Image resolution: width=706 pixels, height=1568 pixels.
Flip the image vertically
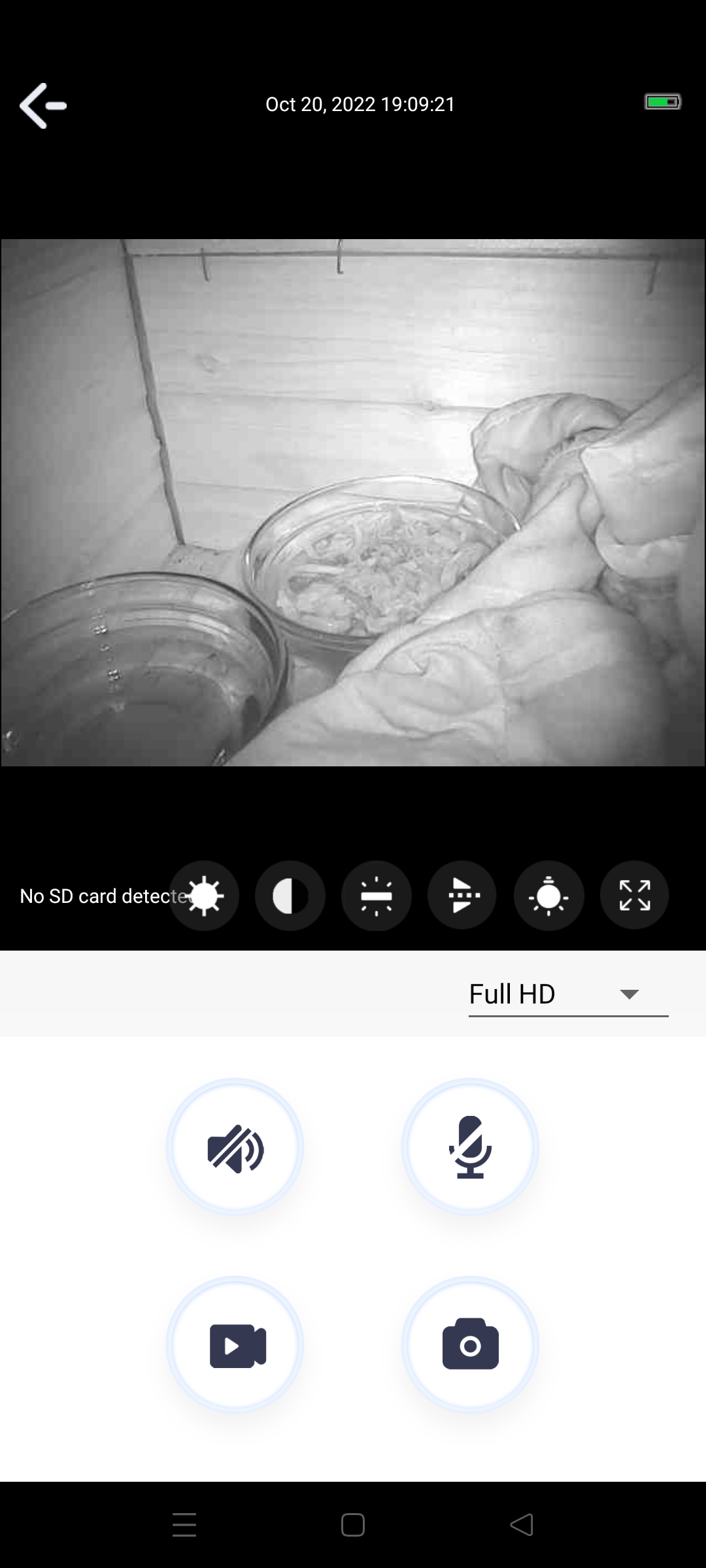(377, 896)
